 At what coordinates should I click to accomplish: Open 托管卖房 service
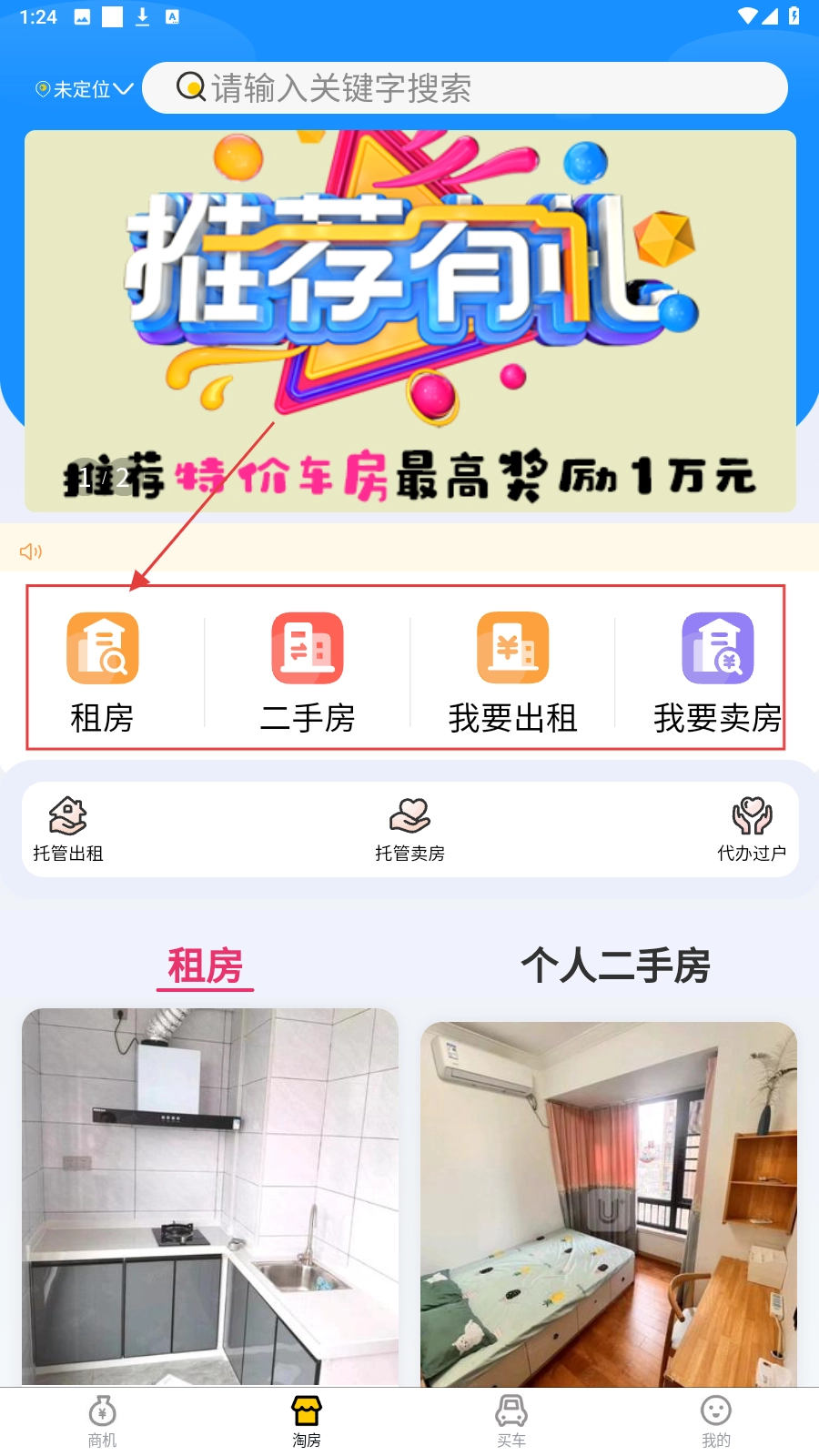tap(409, 828)
